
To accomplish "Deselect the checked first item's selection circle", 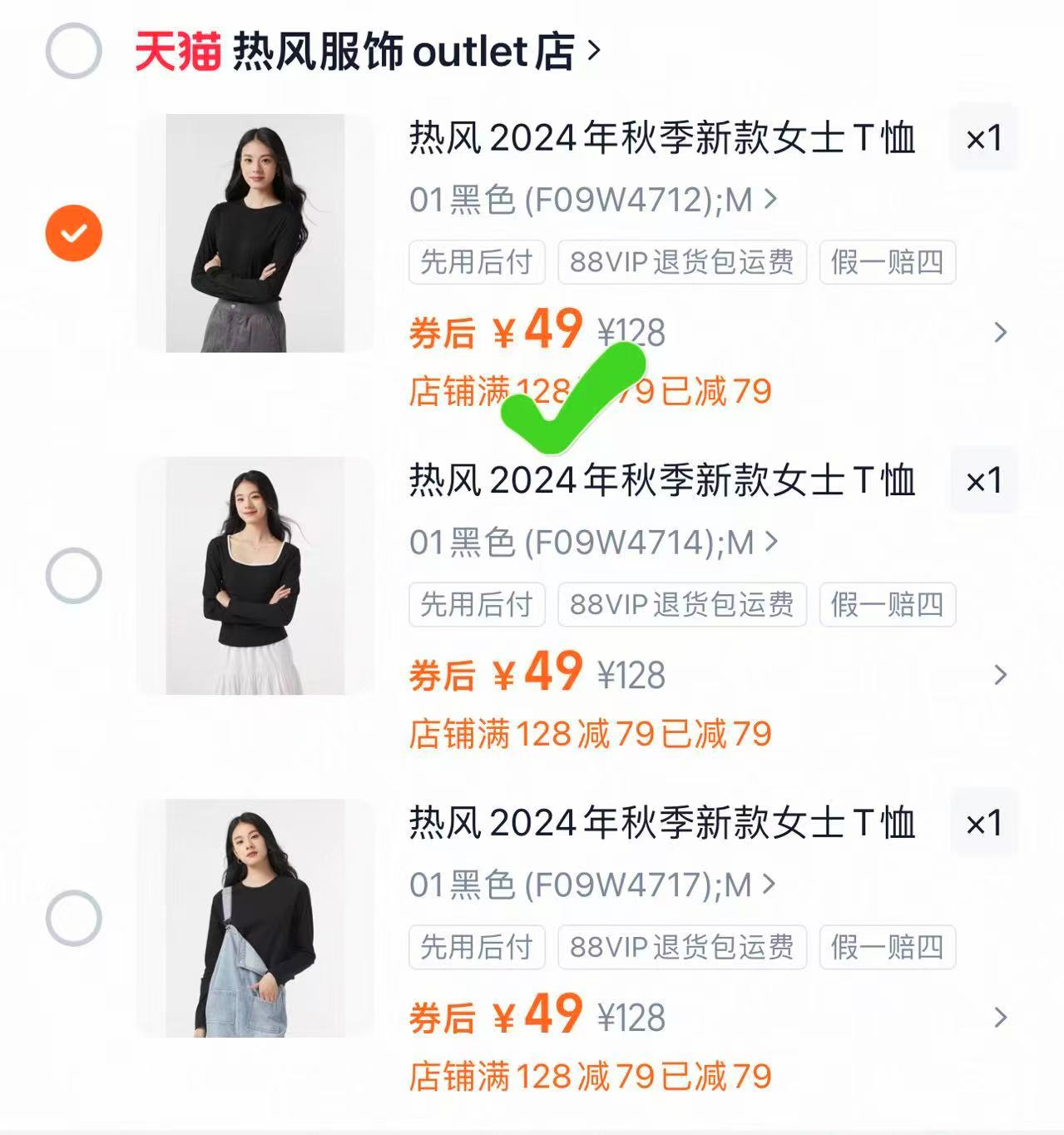I will point(73,233).
